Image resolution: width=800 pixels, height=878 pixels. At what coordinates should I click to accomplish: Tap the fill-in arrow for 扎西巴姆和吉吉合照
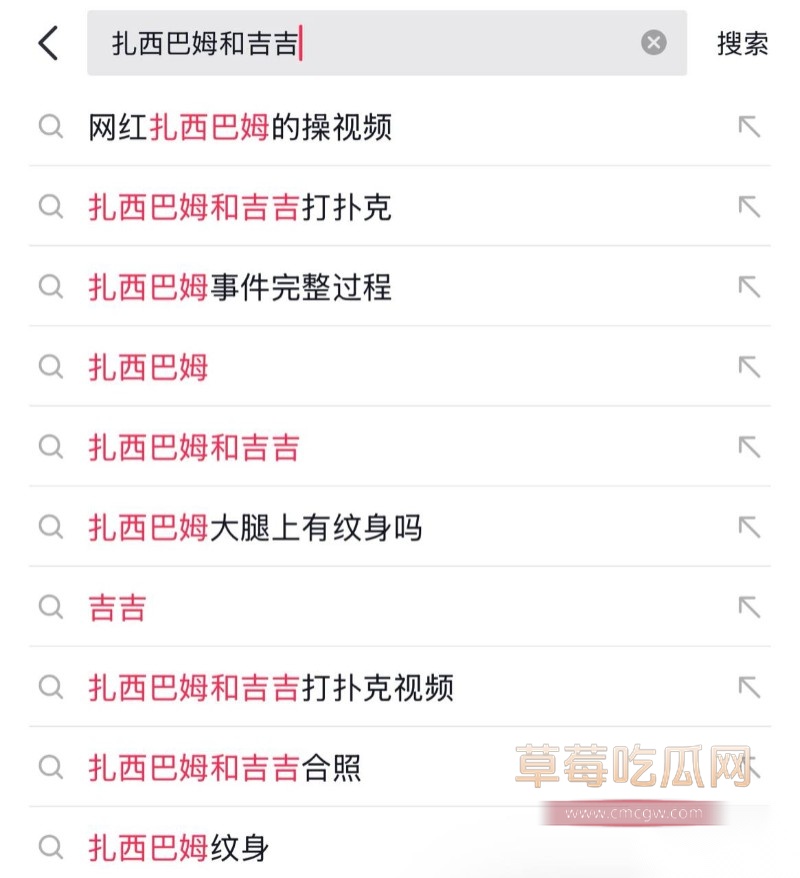coord(749,767)
